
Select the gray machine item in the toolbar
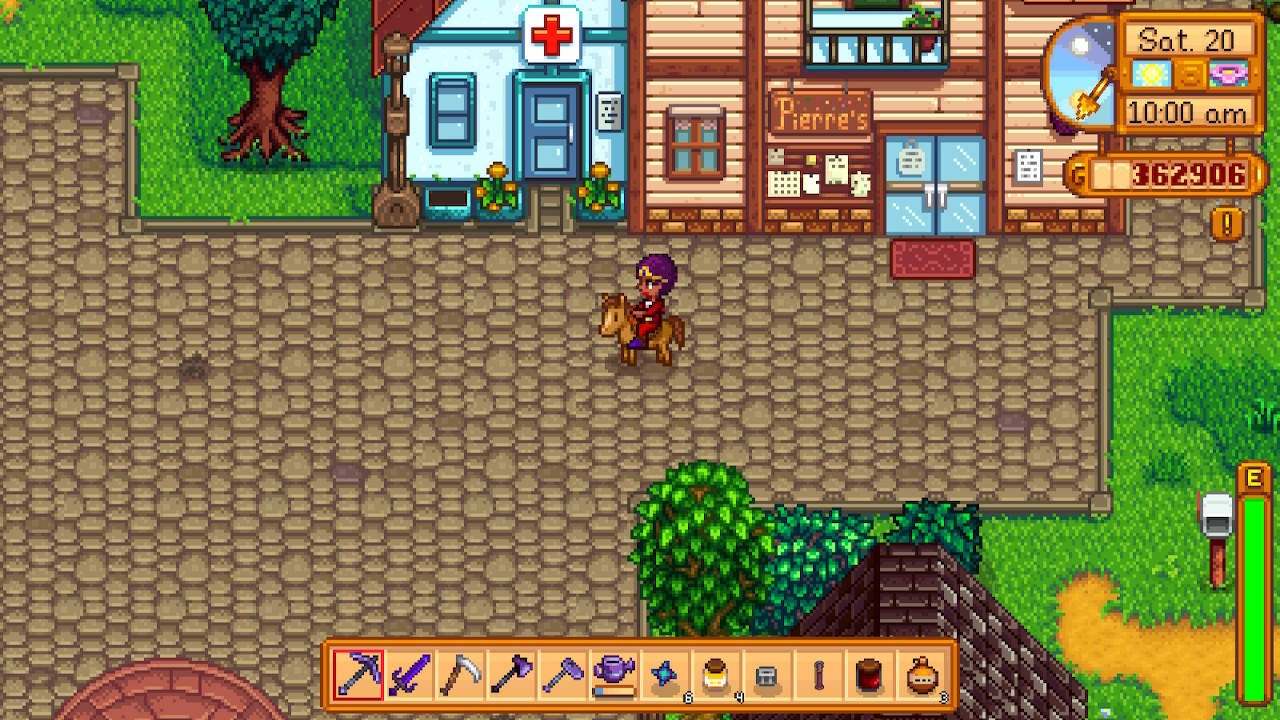coord(767,675)
